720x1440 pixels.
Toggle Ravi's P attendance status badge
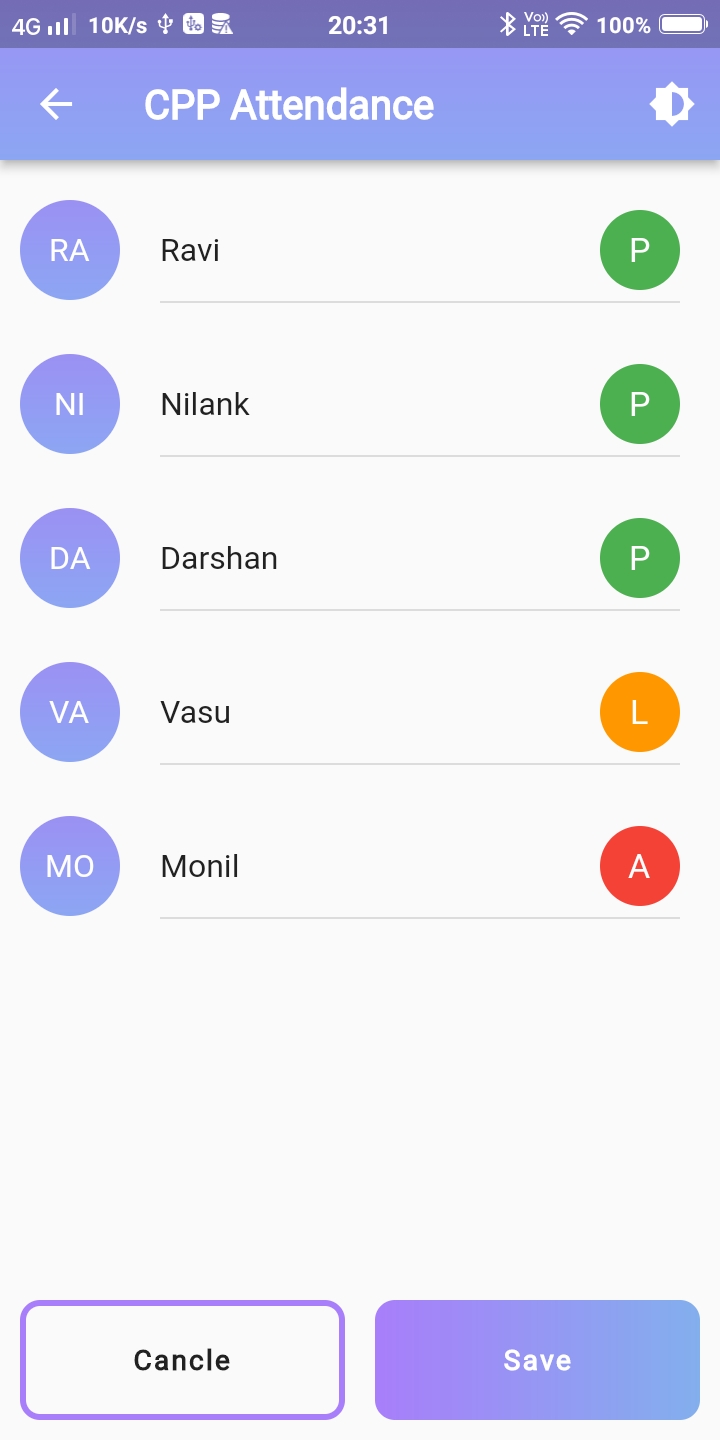pyautogui.click(x=640, y=250)
